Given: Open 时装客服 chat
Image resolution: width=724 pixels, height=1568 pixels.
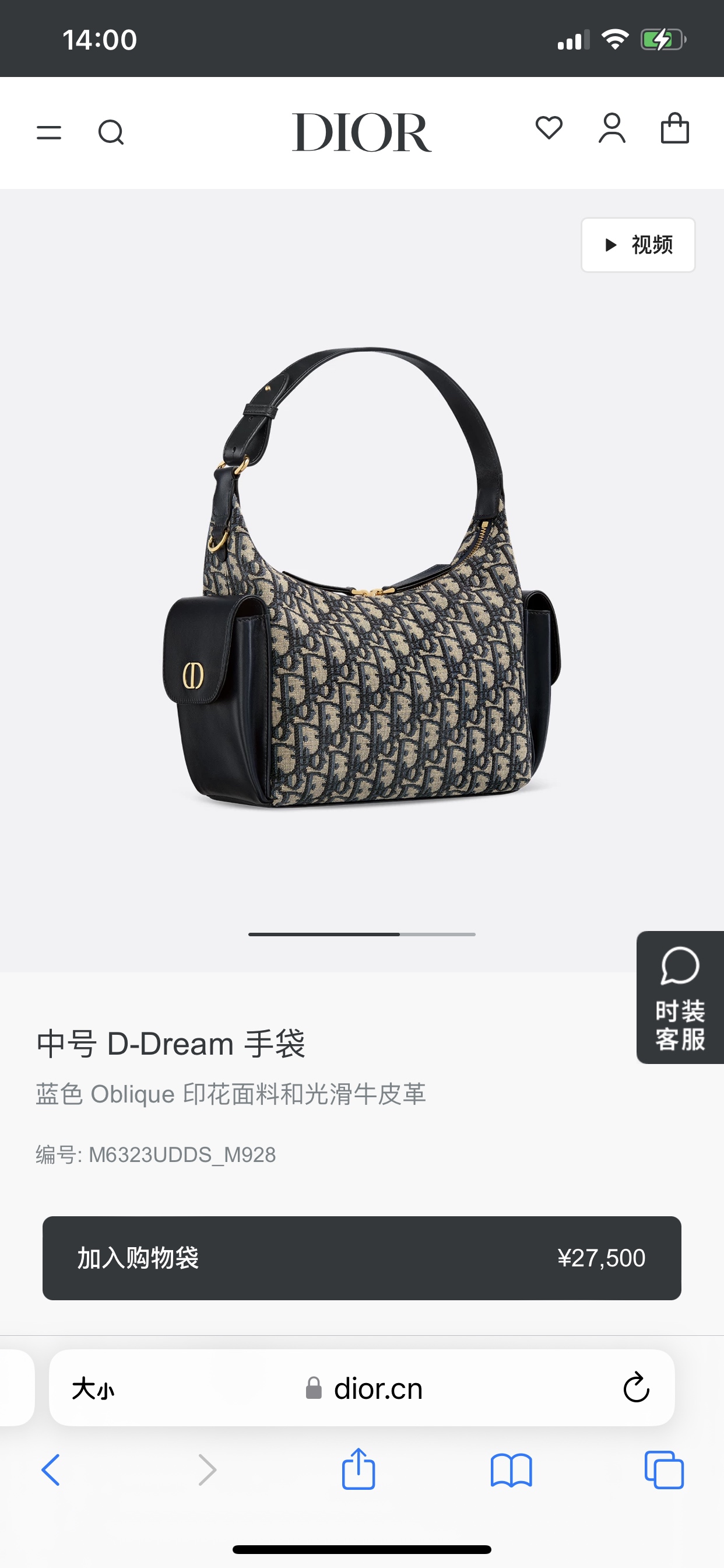Looking at the screenshot, I should pos(680,998).
